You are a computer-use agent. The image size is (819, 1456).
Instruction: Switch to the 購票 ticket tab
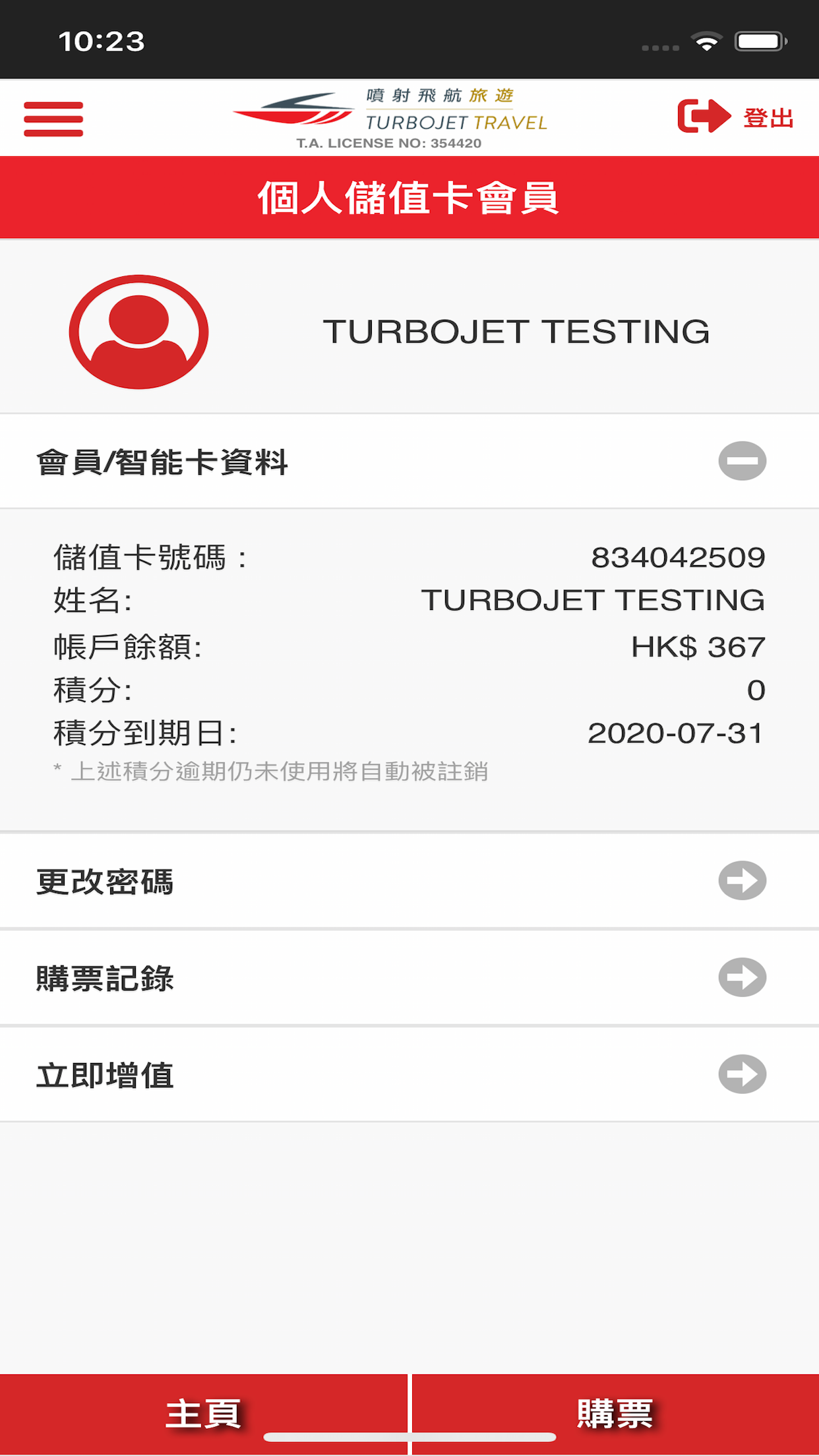[x=616, y=1414]
